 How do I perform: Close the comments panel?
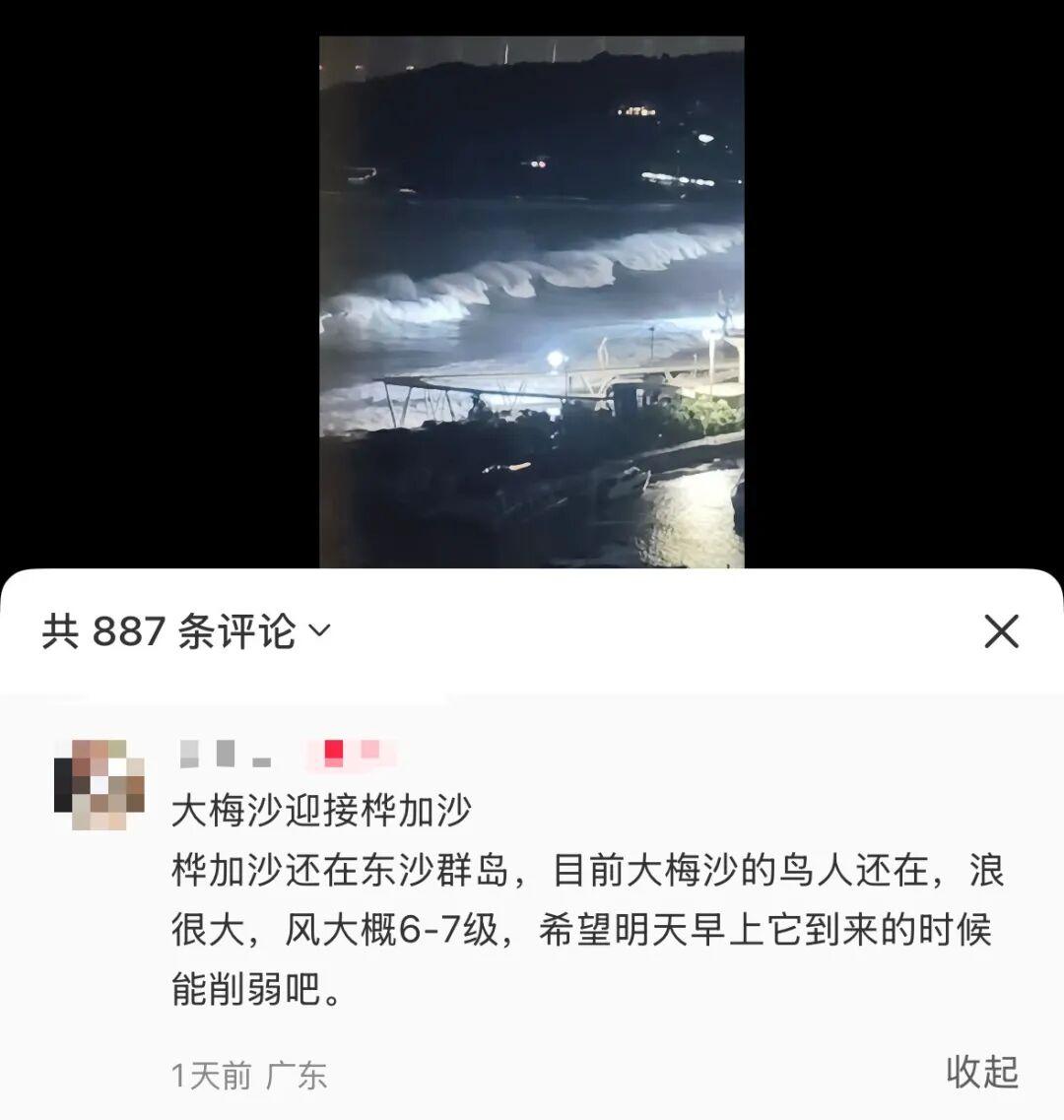pyautogui.click(x=1001, y=631)
